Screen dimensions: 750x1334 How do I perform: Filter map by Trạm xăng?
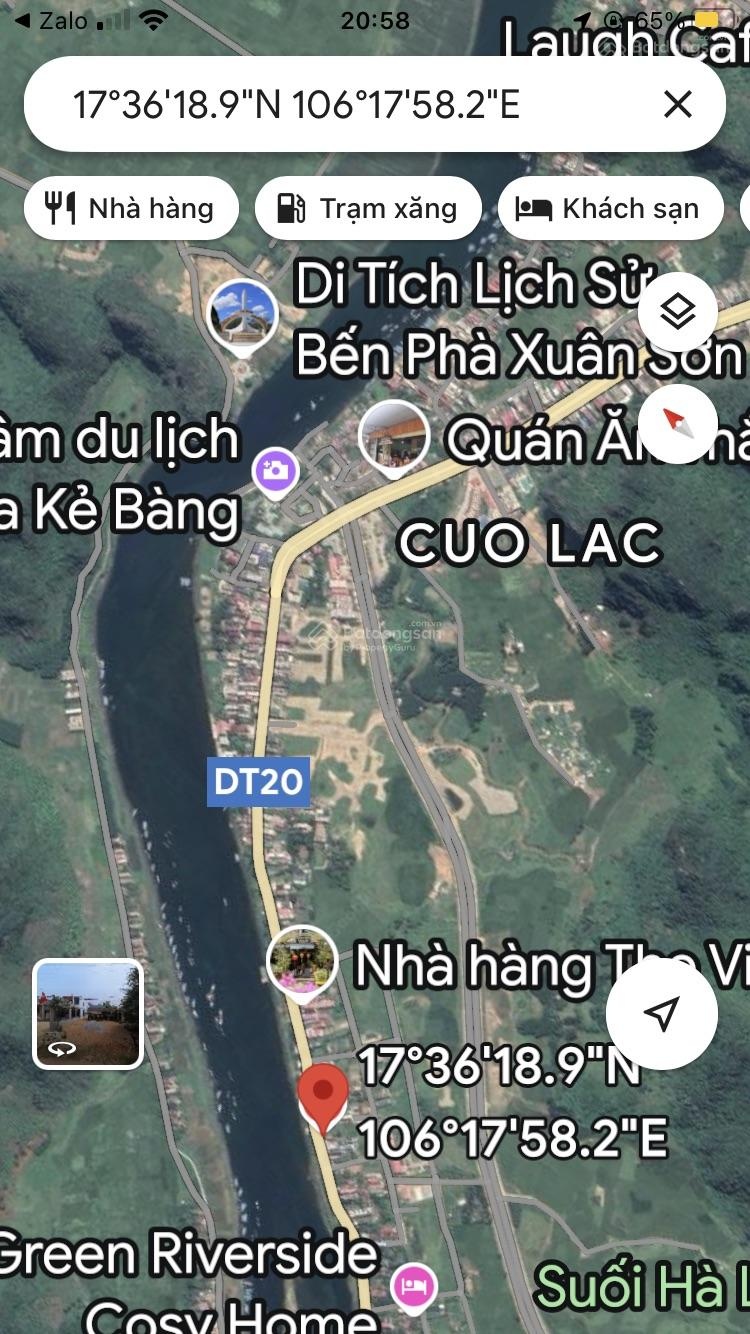point(369,208)
